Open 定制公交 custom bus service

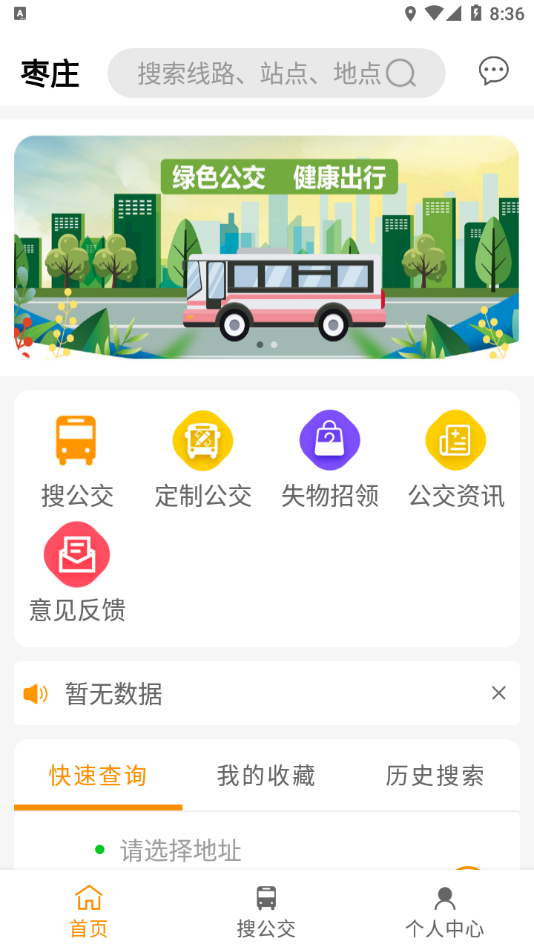(203, 462)
